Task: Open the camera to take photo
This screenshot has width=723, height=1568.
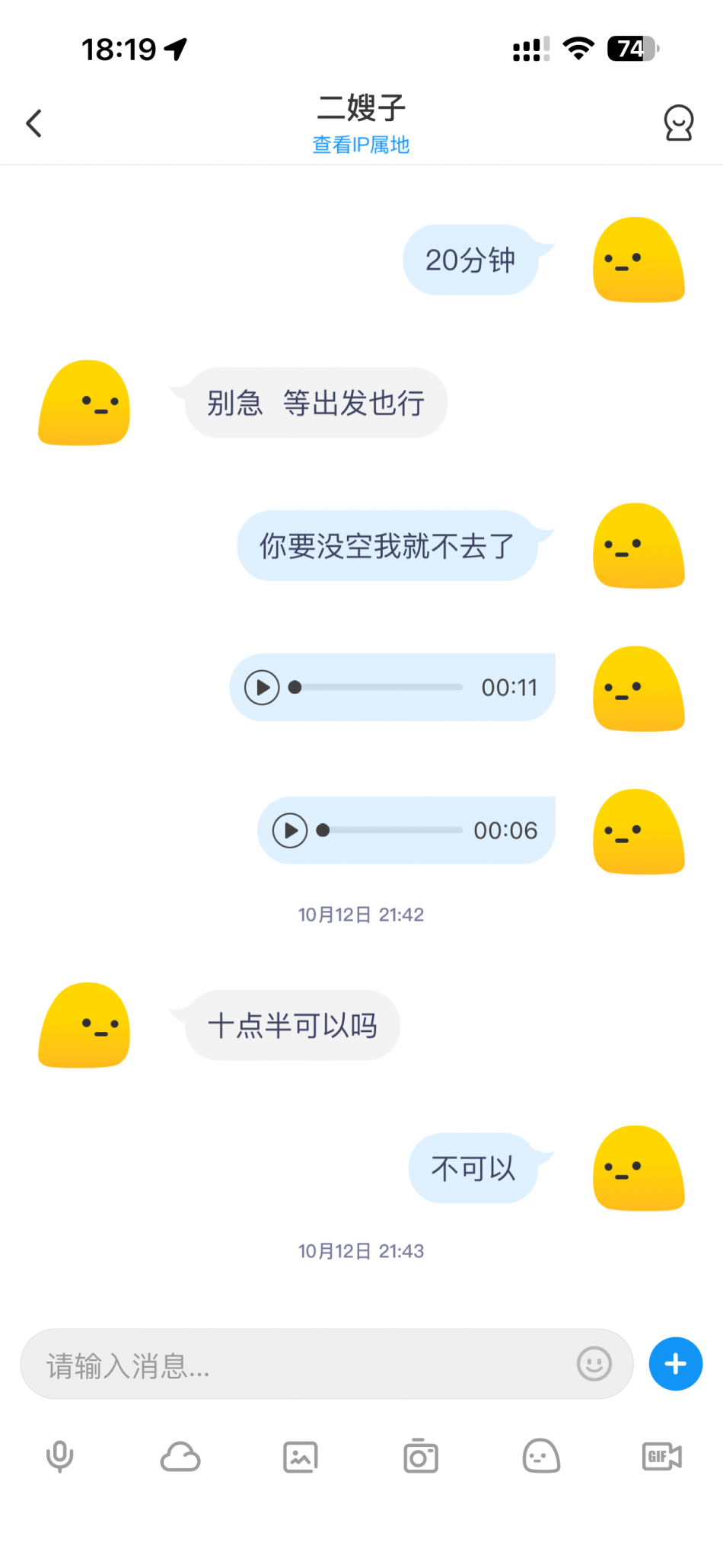Action: [421, 1458]
